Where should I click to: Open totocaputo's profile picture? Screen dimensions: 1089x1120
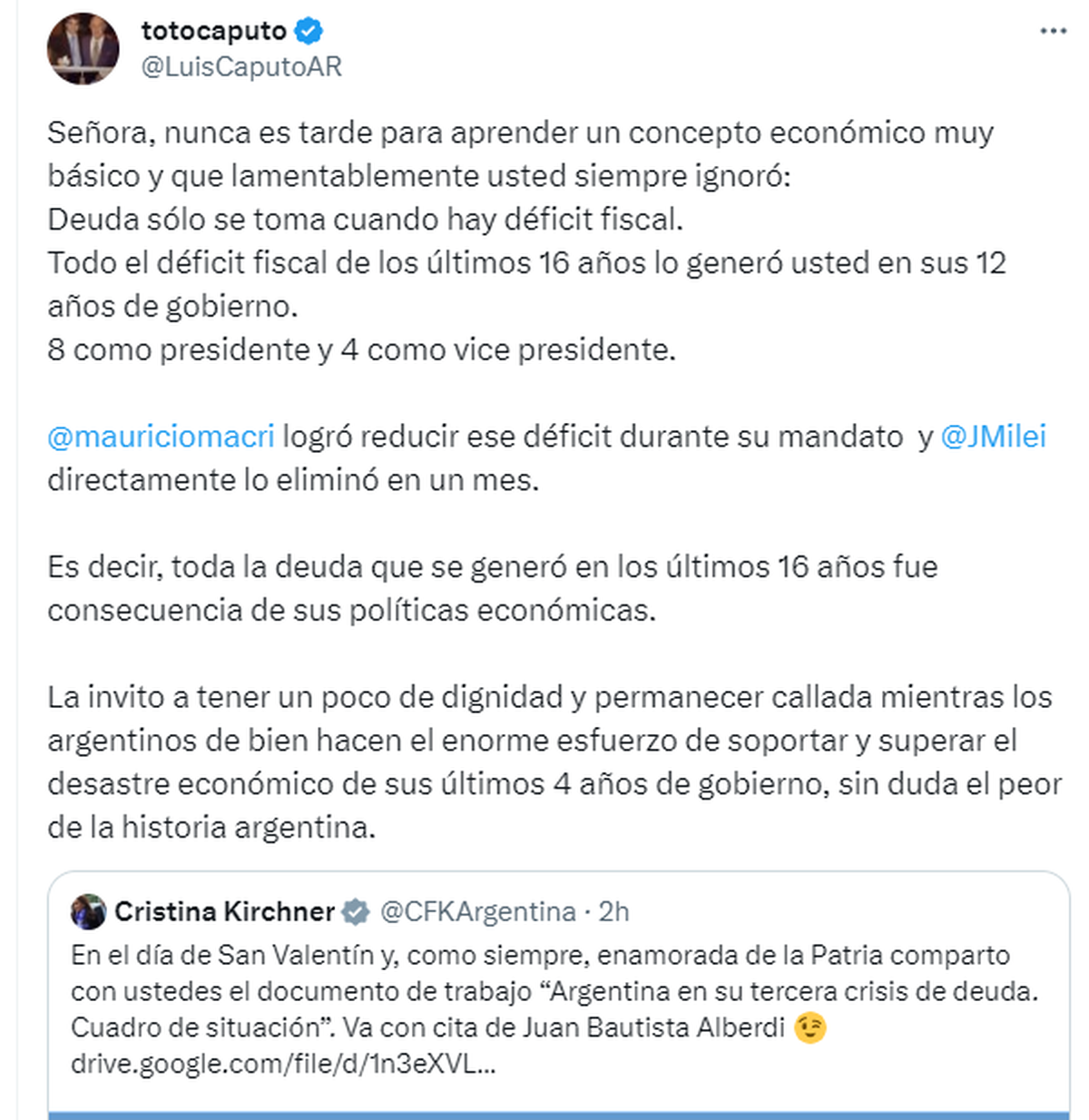(83, 49)
